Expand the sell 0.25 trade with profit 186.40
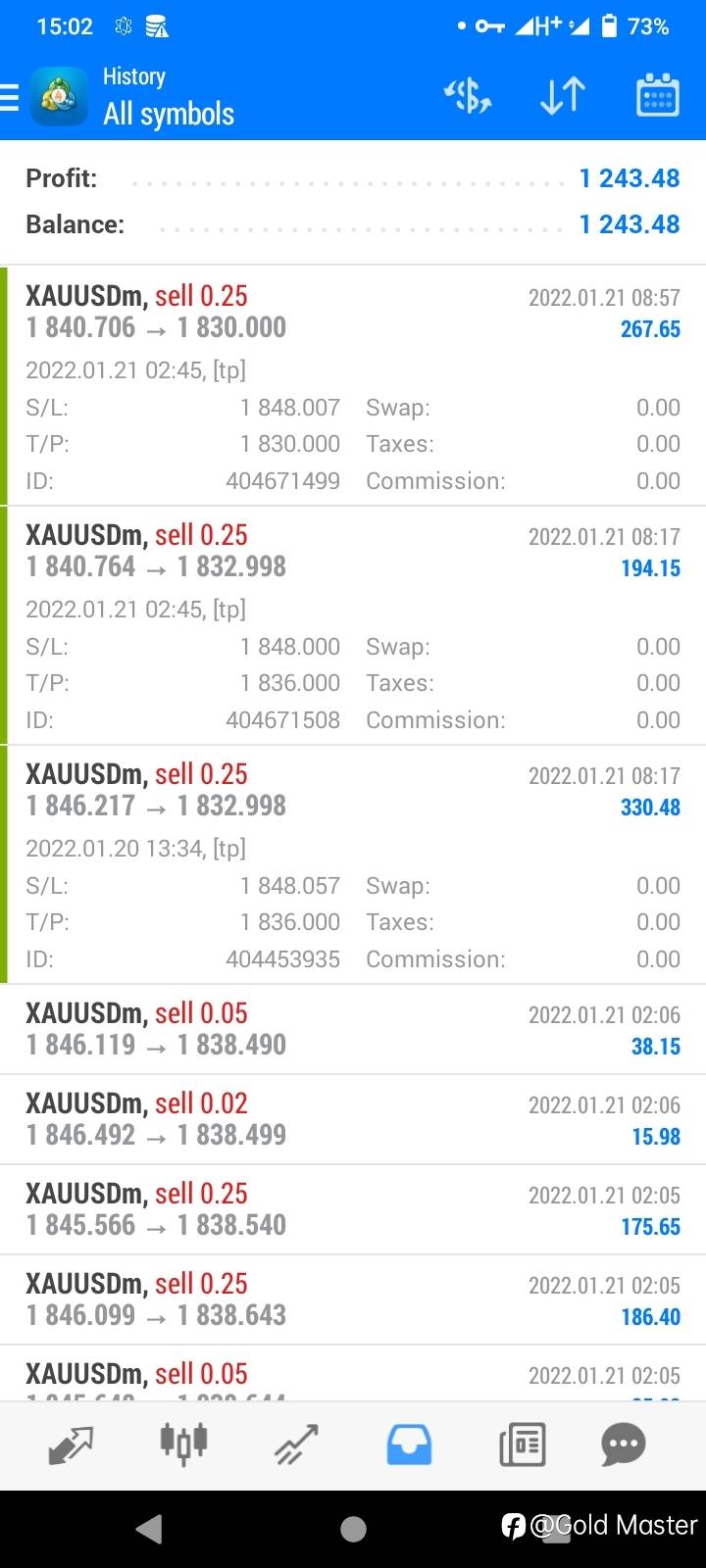706x1568 pixels. (x=353, y=1299)
